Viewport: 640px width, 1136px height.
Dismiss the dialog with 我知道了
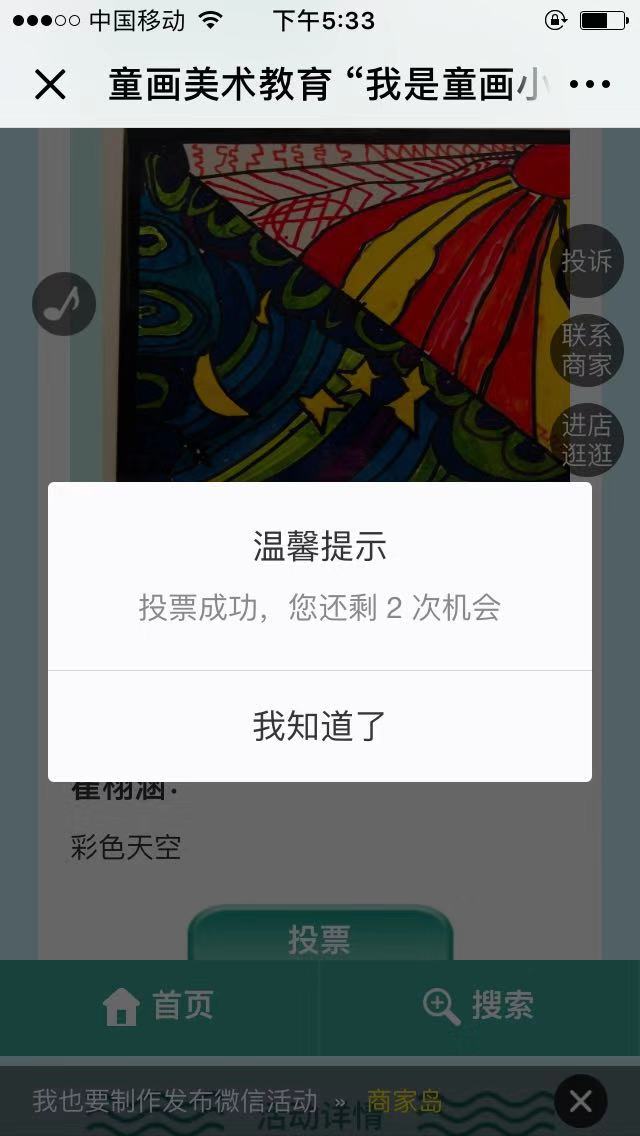tap(320, 726)
